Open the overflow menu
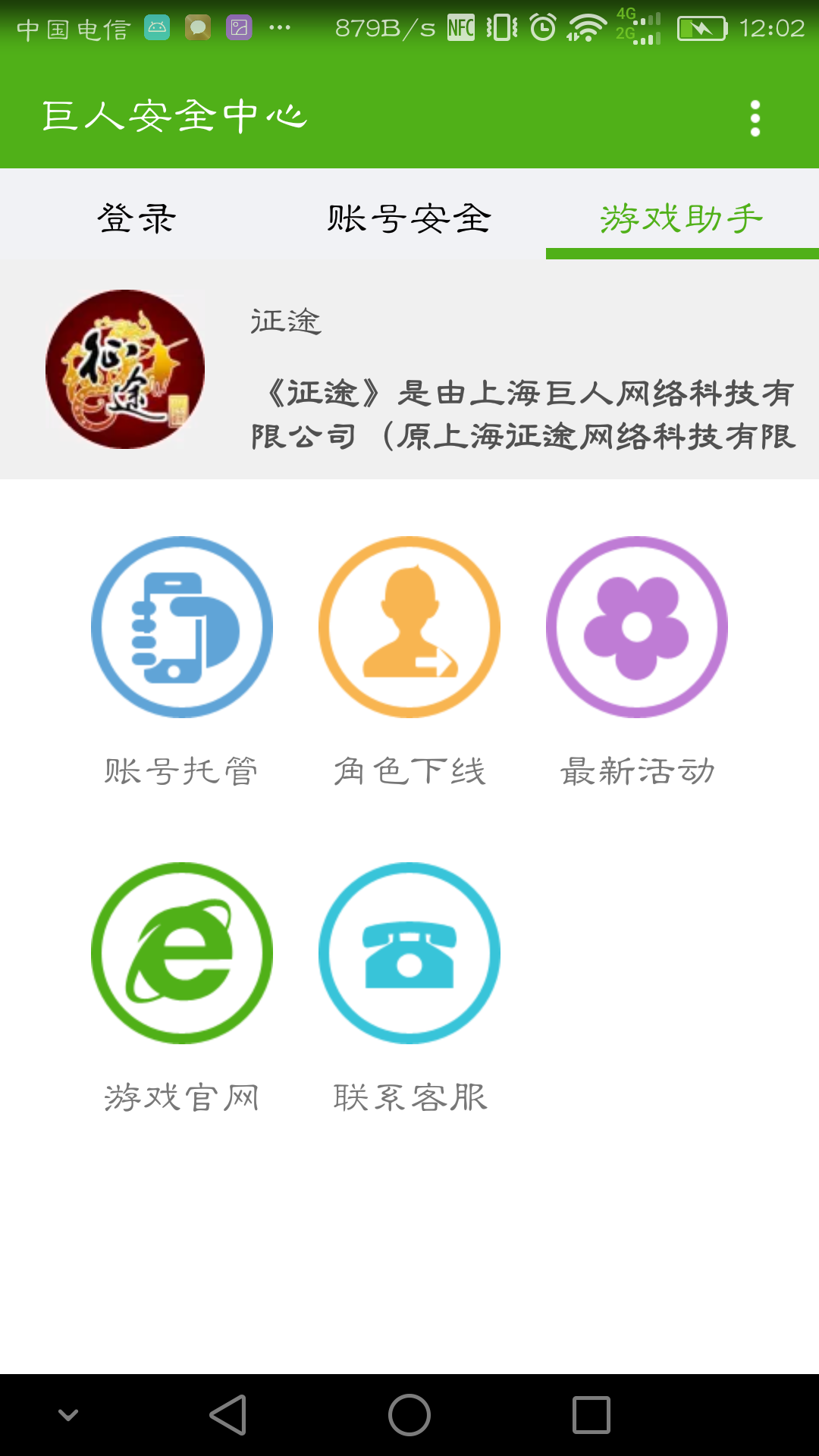The height and width of the screenshot is (1456, 819). click(x=755, y=118)
